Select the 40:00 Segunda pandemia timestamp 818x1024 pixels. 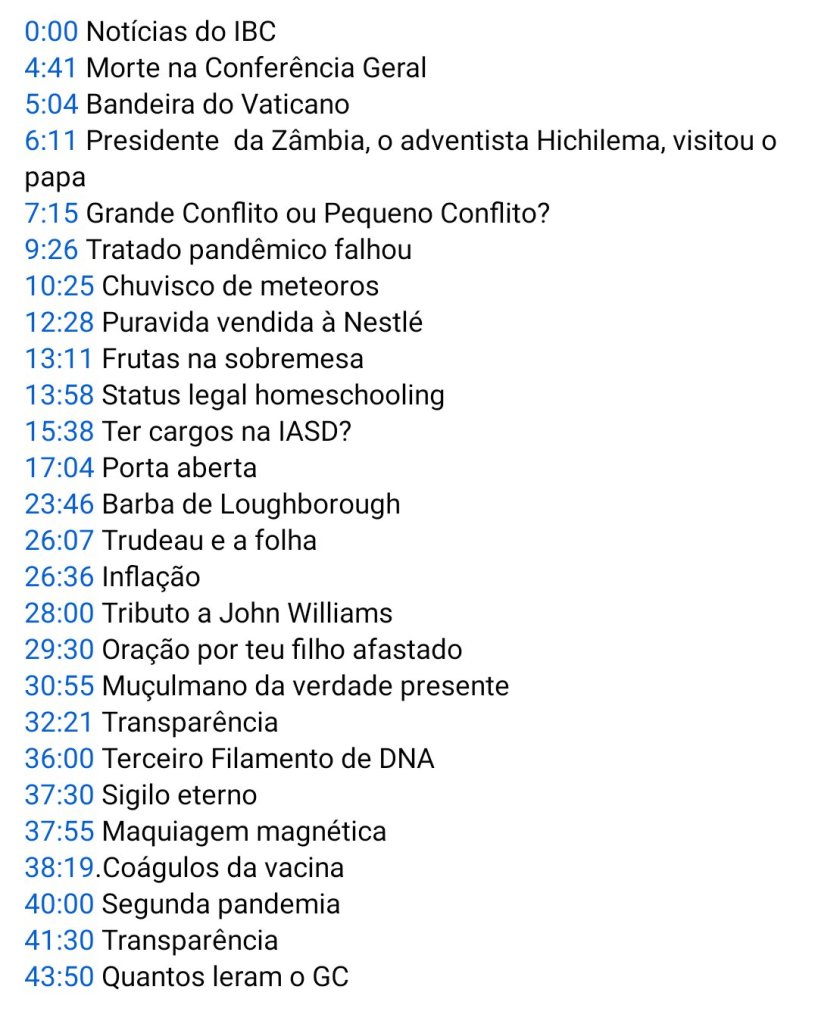[59, 904]
